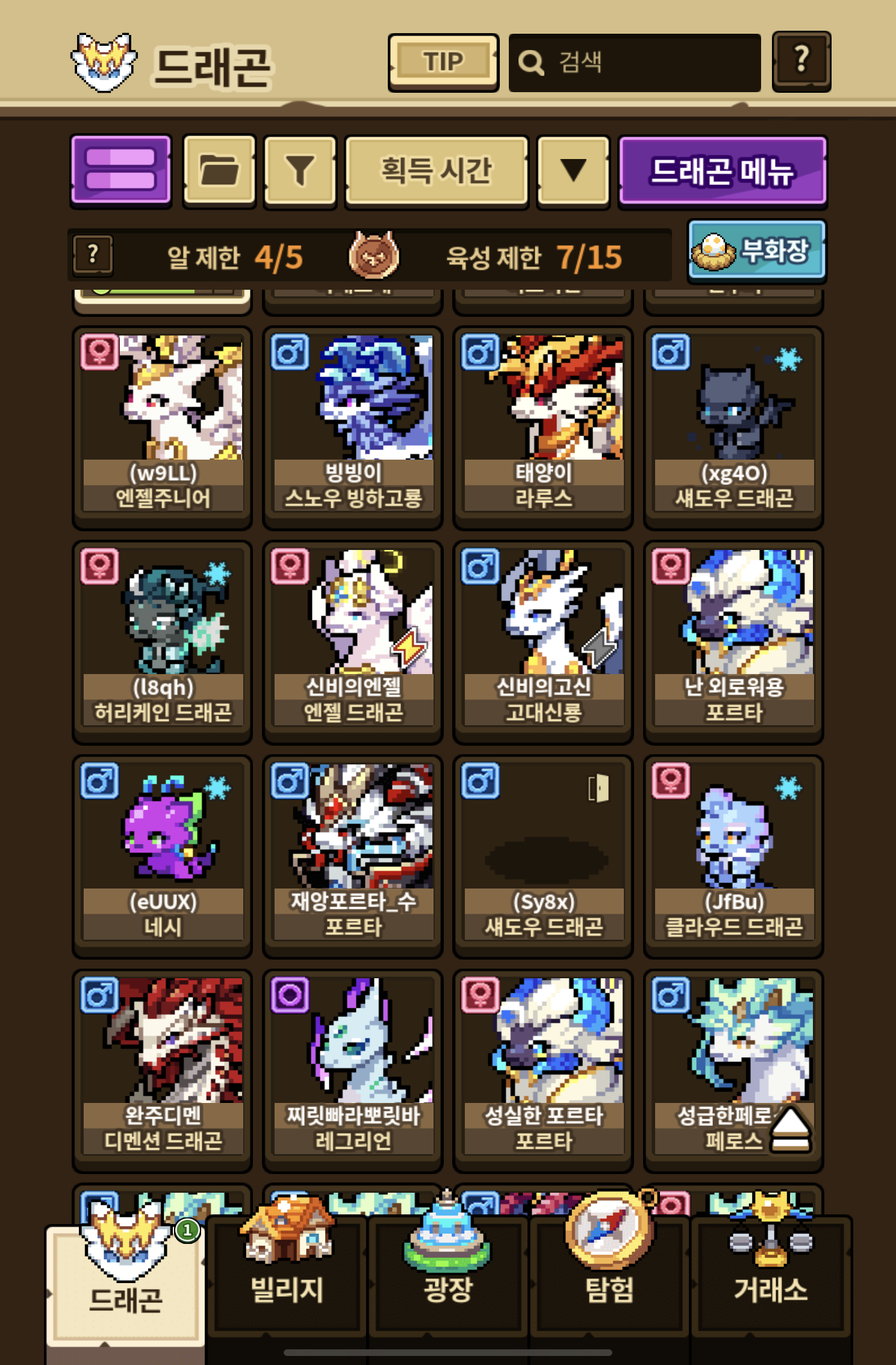Open the (eUUX) 네시 dragon card
The height and width of the screenshot is (1365, 896).
[x=163, y=855]
